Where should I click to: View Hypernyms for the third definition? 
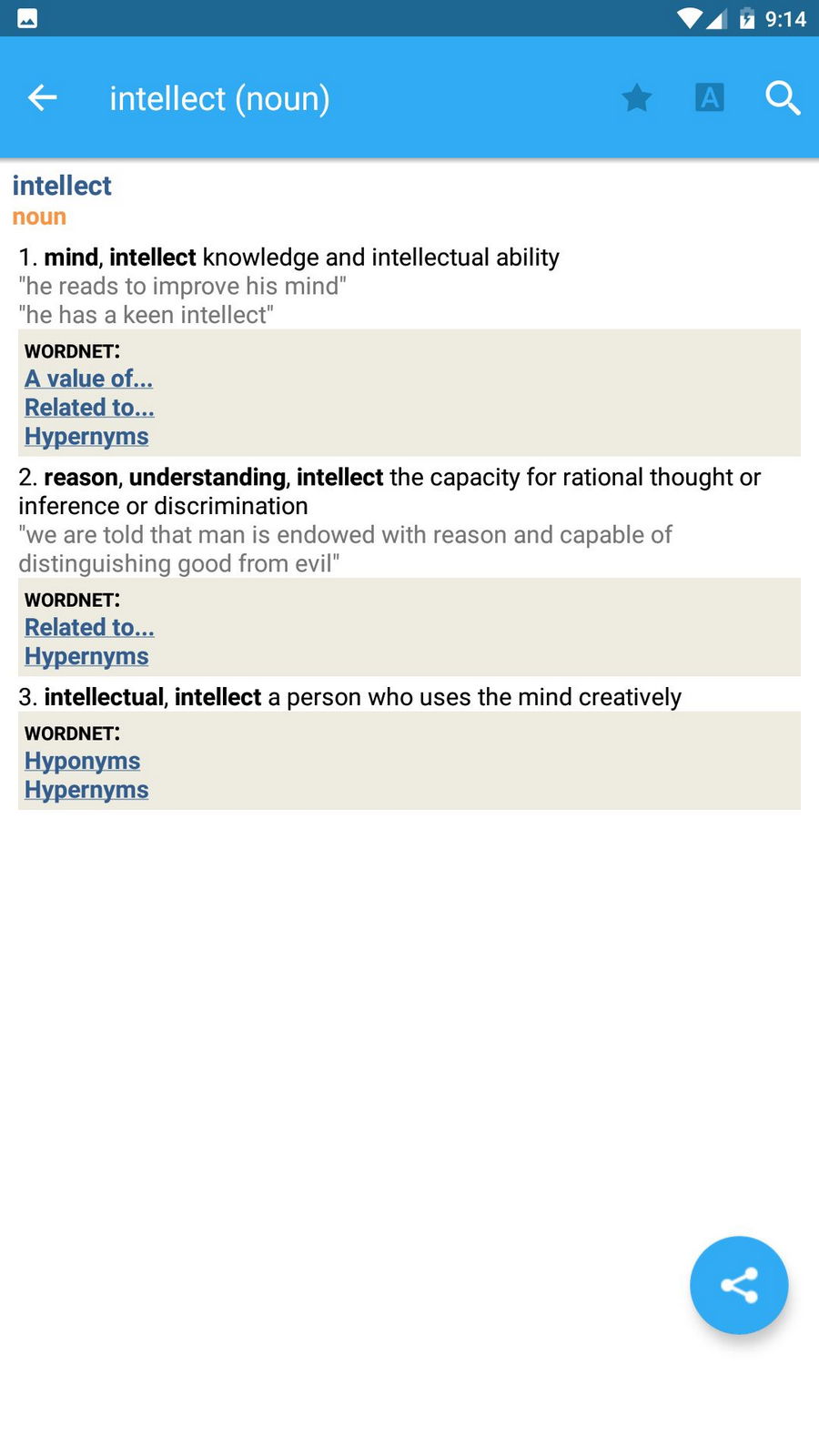tap(86, 791)
